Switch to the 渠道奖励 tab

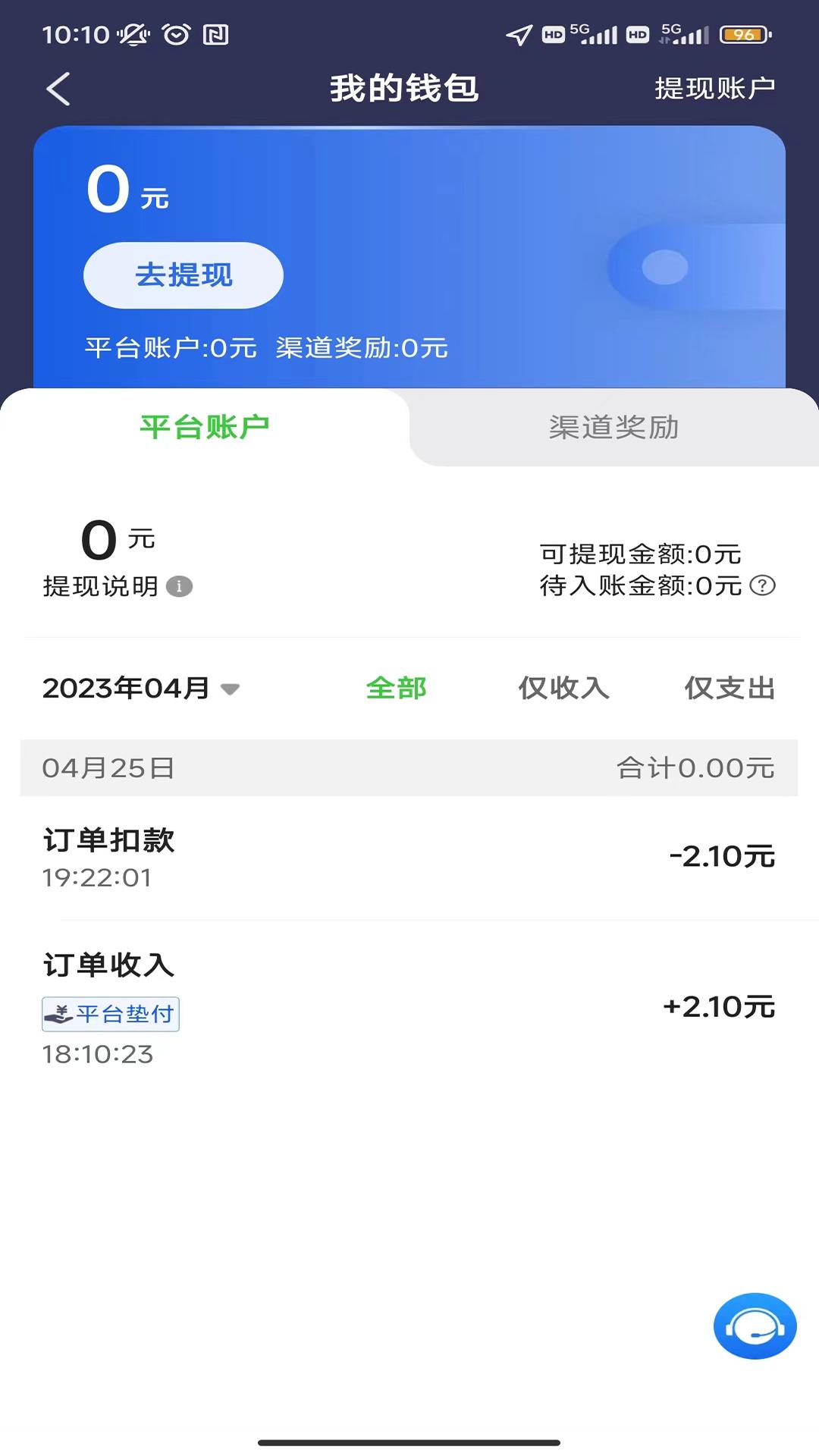point(614,428)
